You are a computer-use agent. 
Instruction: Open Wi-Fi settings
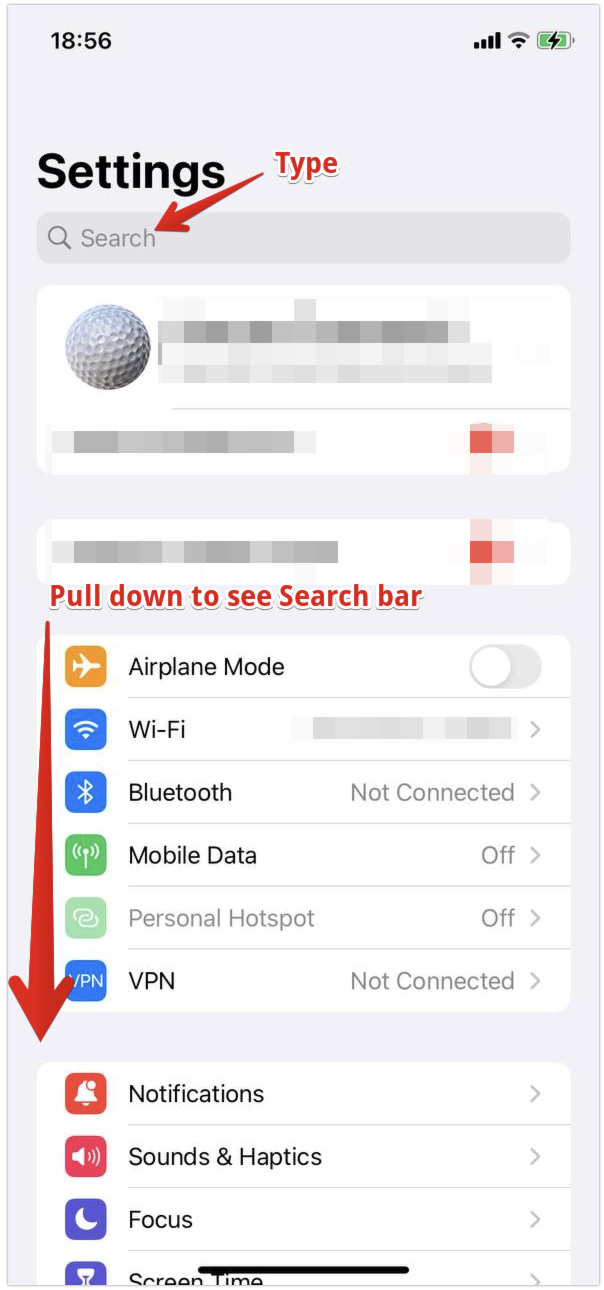(x=302, y=730)
